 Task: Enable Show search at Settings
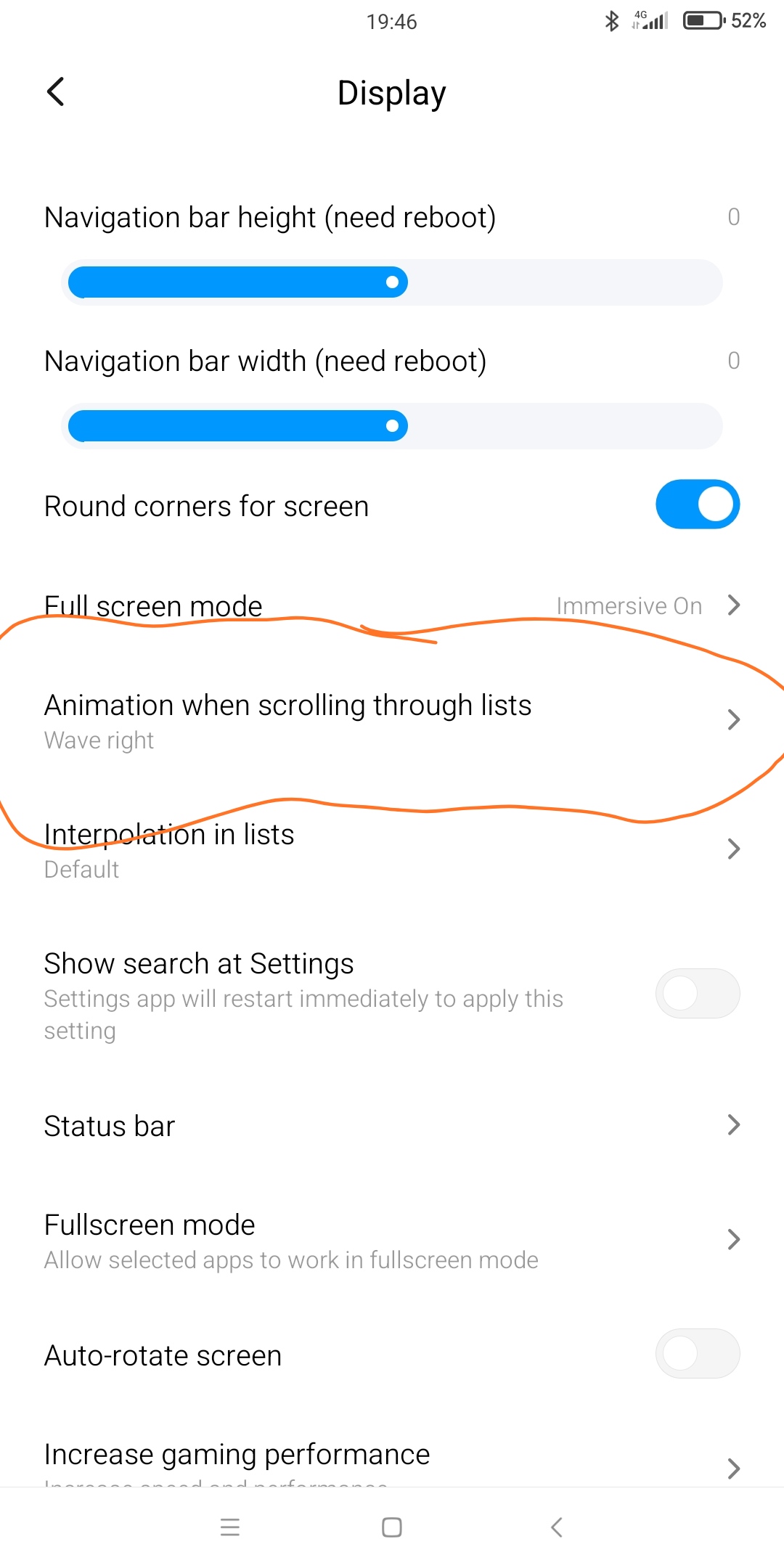(x=698, y=994)
